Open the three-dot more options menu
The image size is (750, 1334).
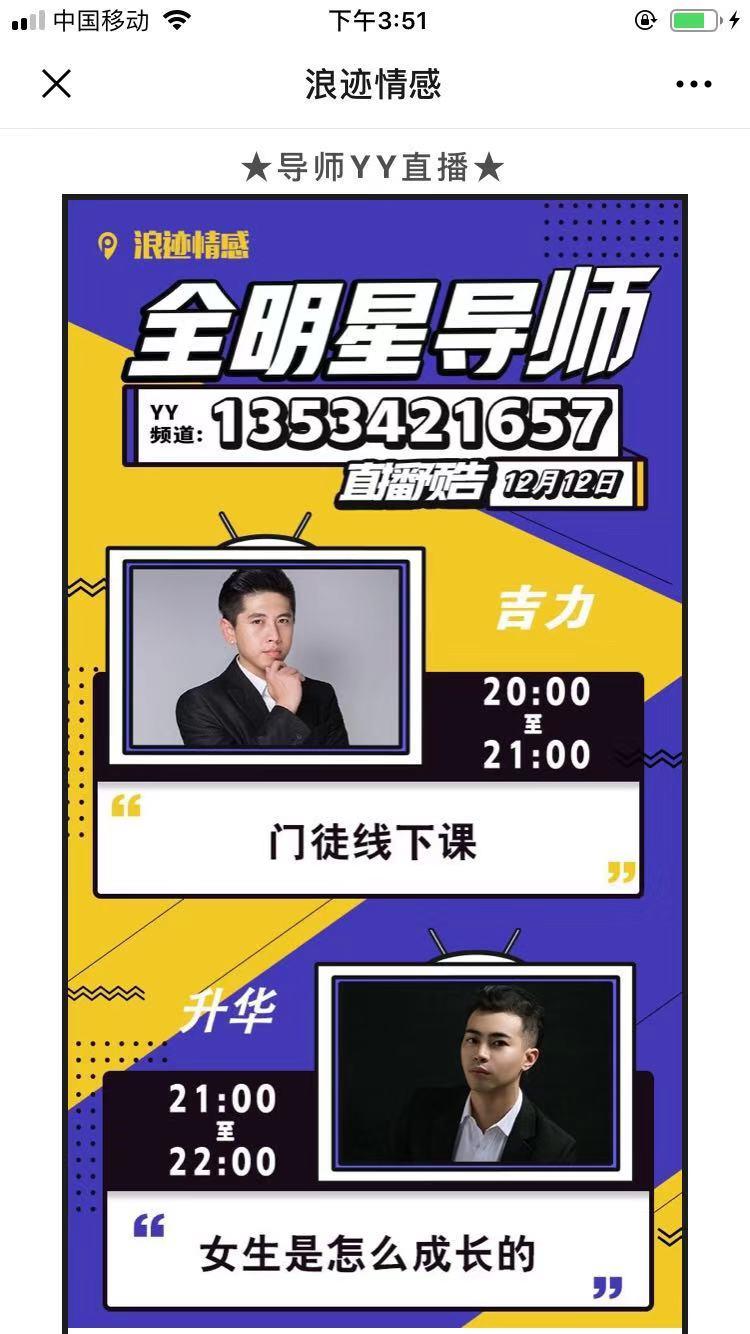tap(693, 85)
